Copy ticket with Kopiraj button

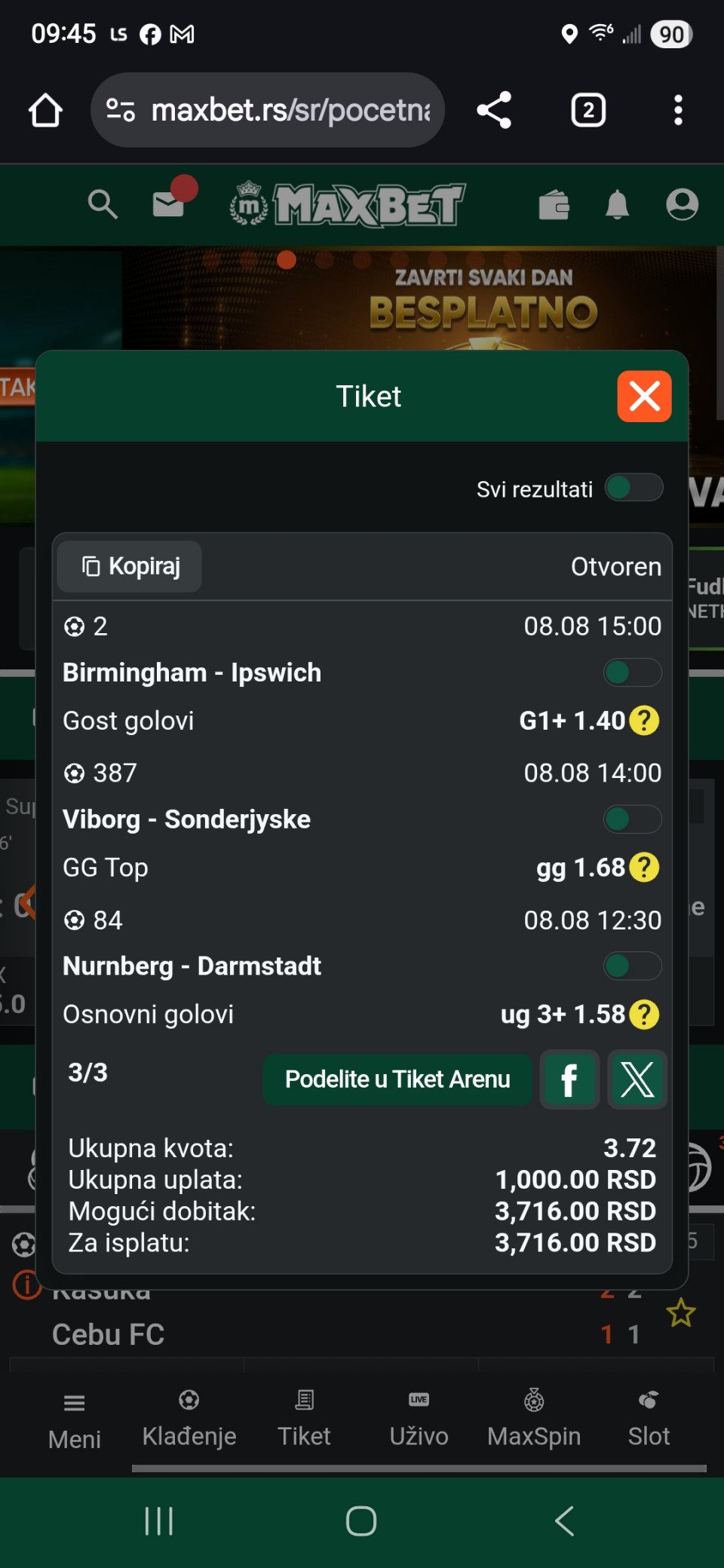click(x=130, y=566)
